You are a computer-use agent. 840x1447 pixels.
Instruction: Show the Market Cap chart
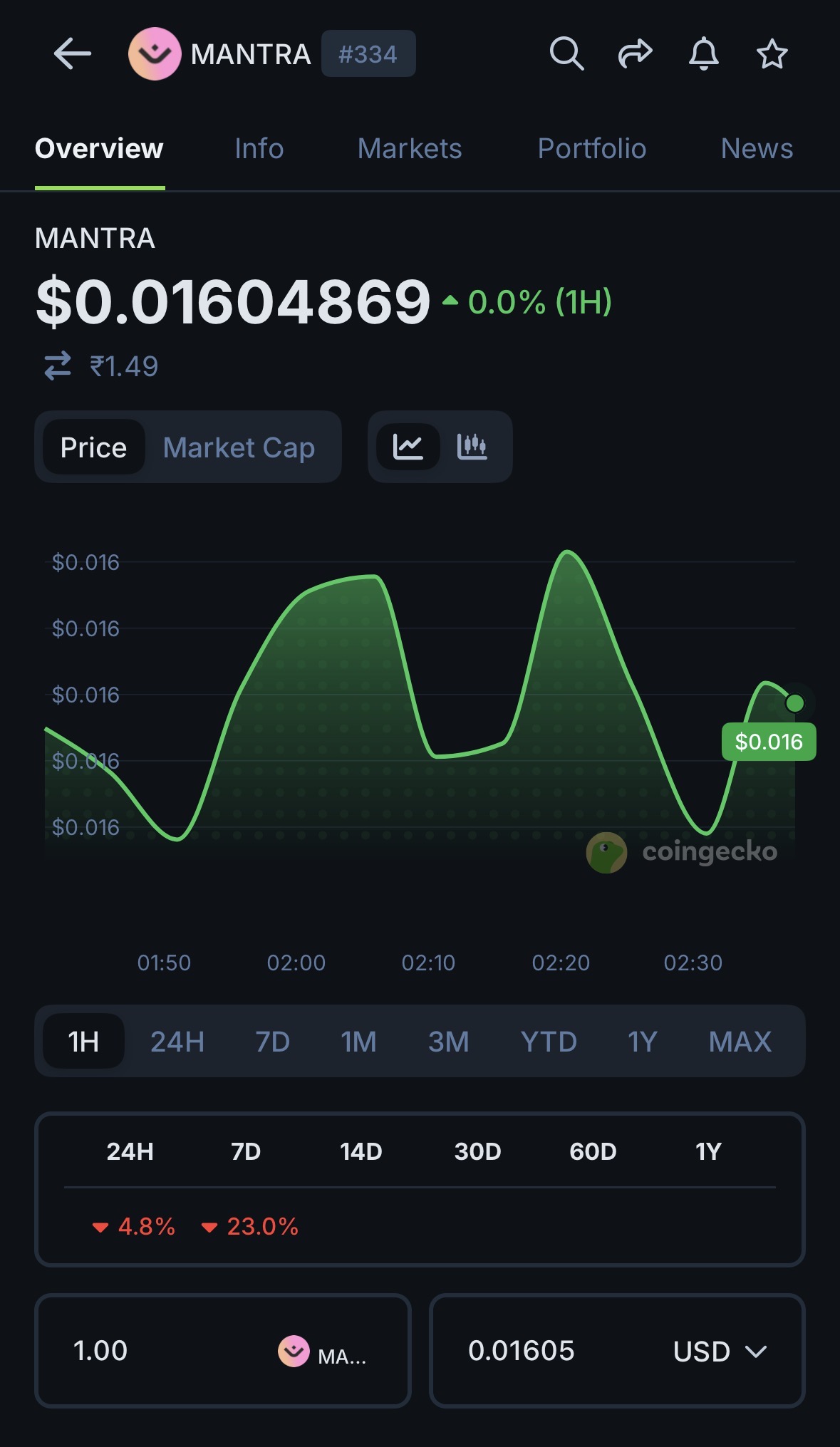click(239, 447)
